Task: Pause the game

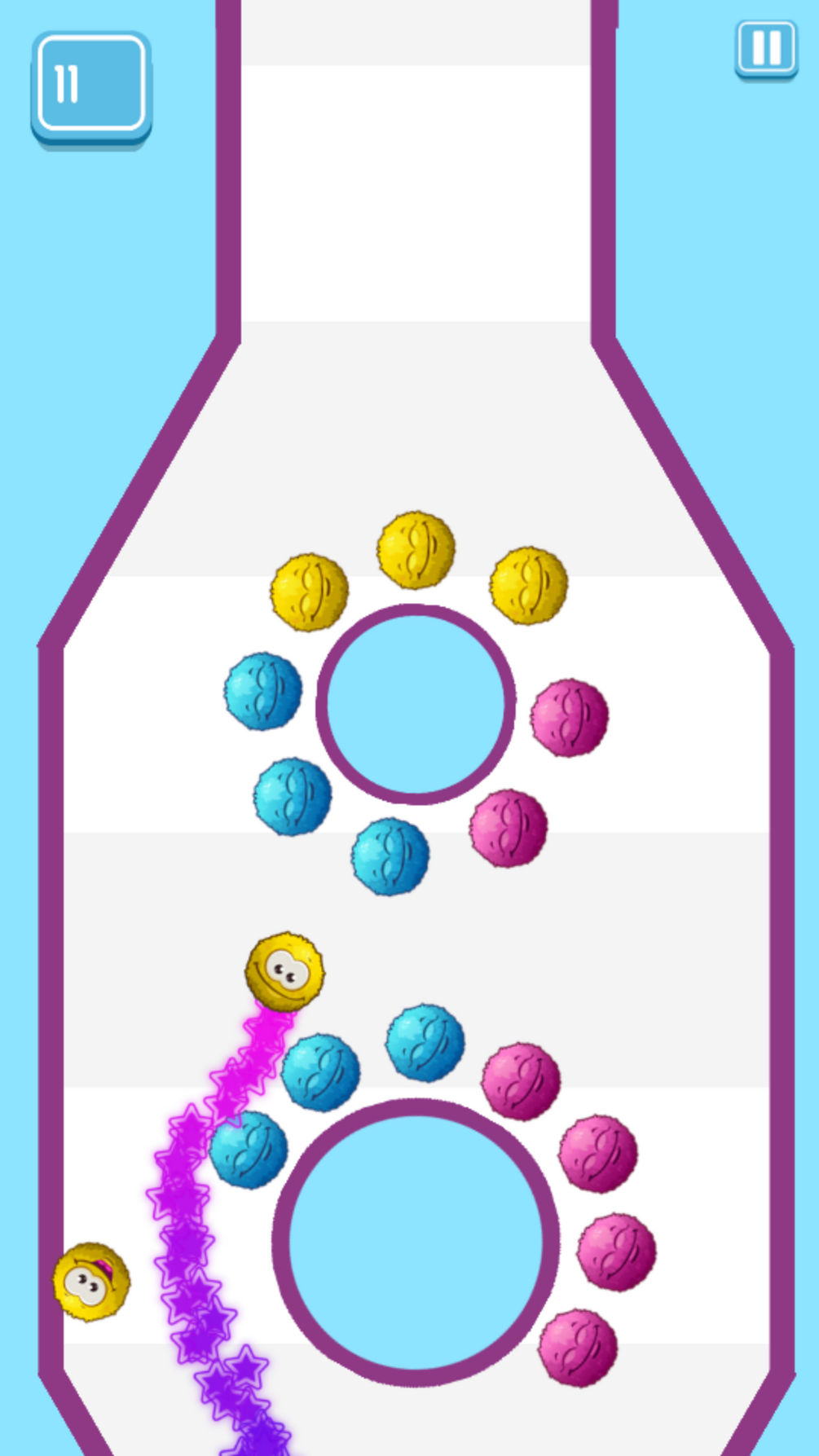Action: pos(765,48)
